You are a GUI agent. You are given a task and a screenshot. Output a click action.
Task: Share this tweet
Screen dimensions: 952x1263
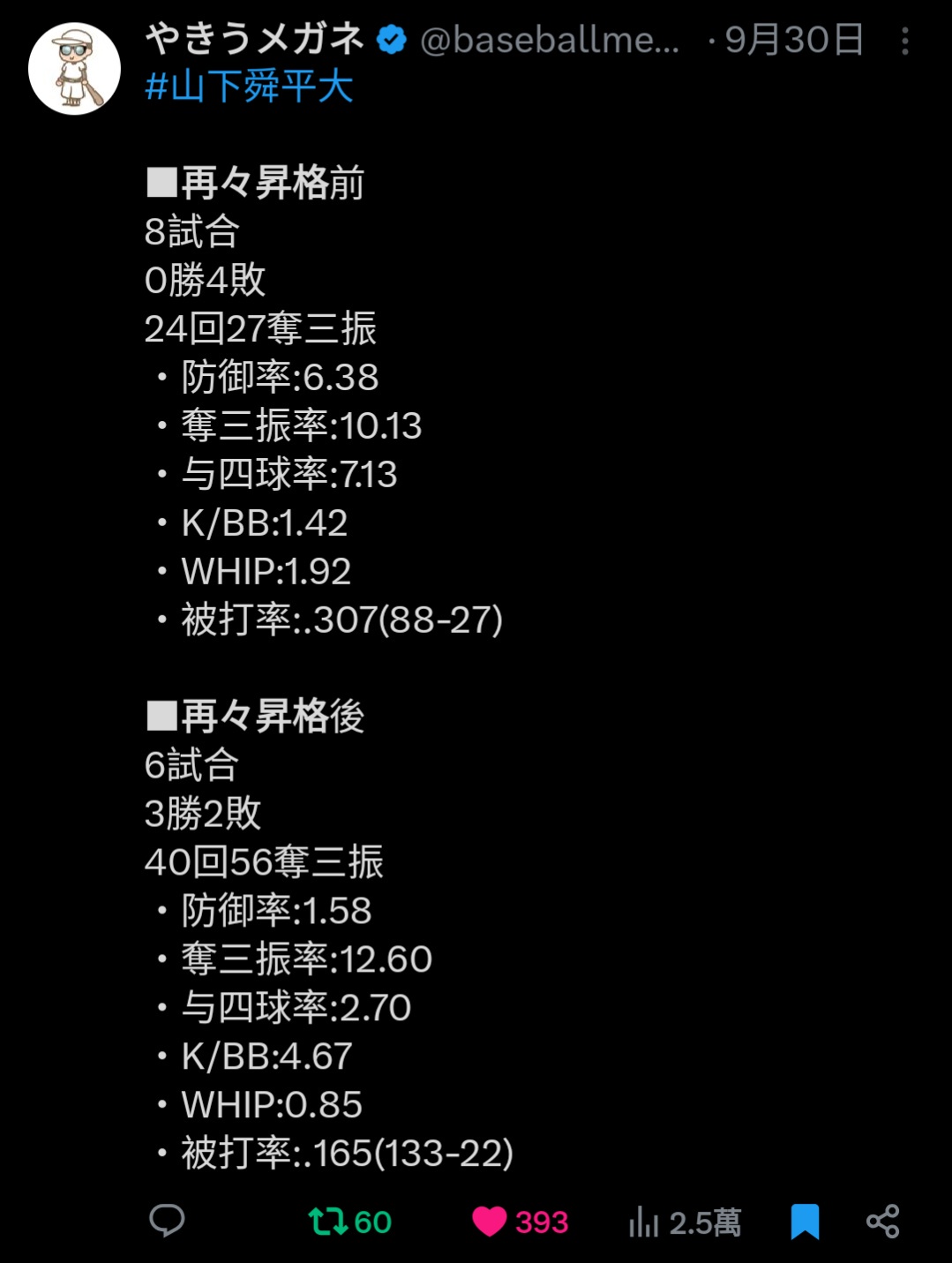pos(882,1222)
